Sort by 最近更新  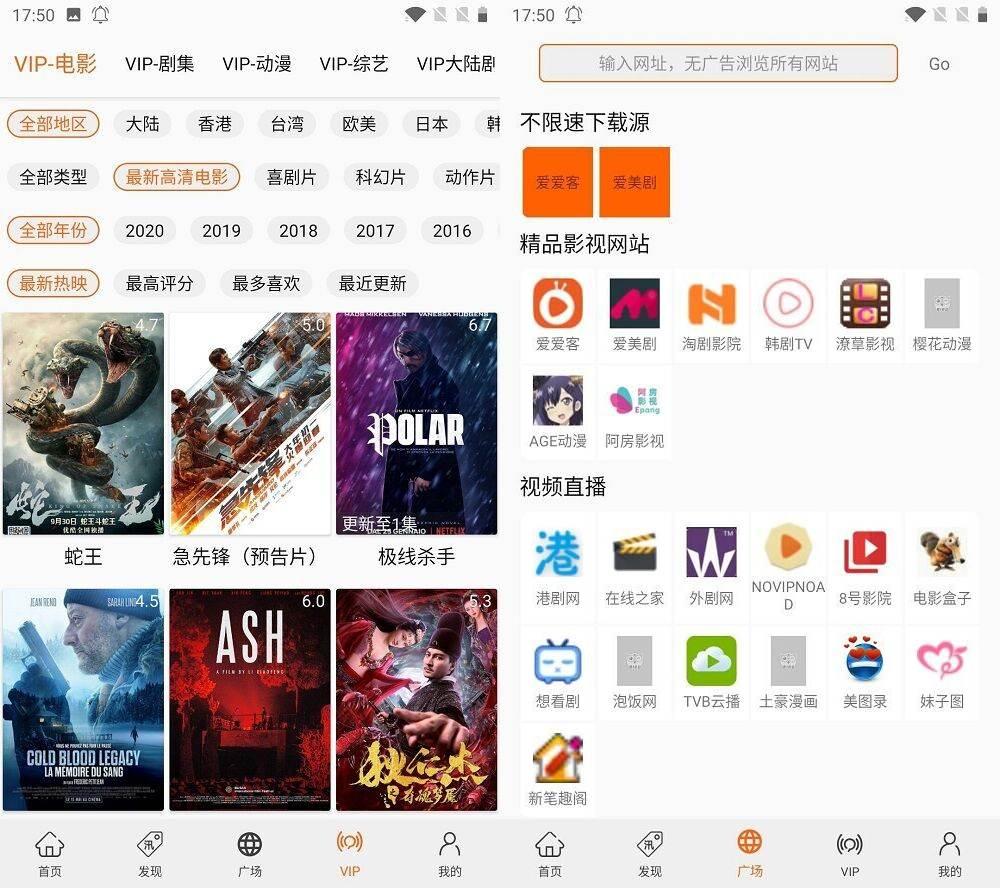point(372,283)
